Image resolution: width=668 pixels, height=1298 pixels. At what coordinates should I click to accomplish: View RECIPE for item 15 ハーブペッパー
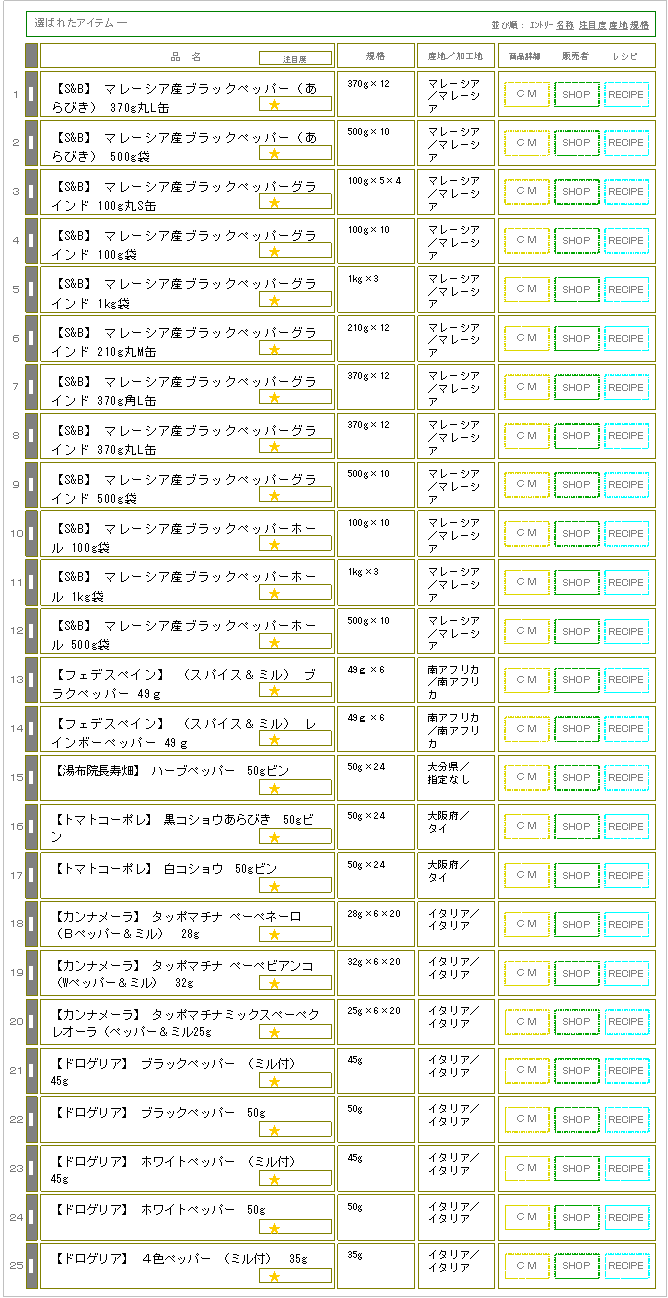coord(626,778)
